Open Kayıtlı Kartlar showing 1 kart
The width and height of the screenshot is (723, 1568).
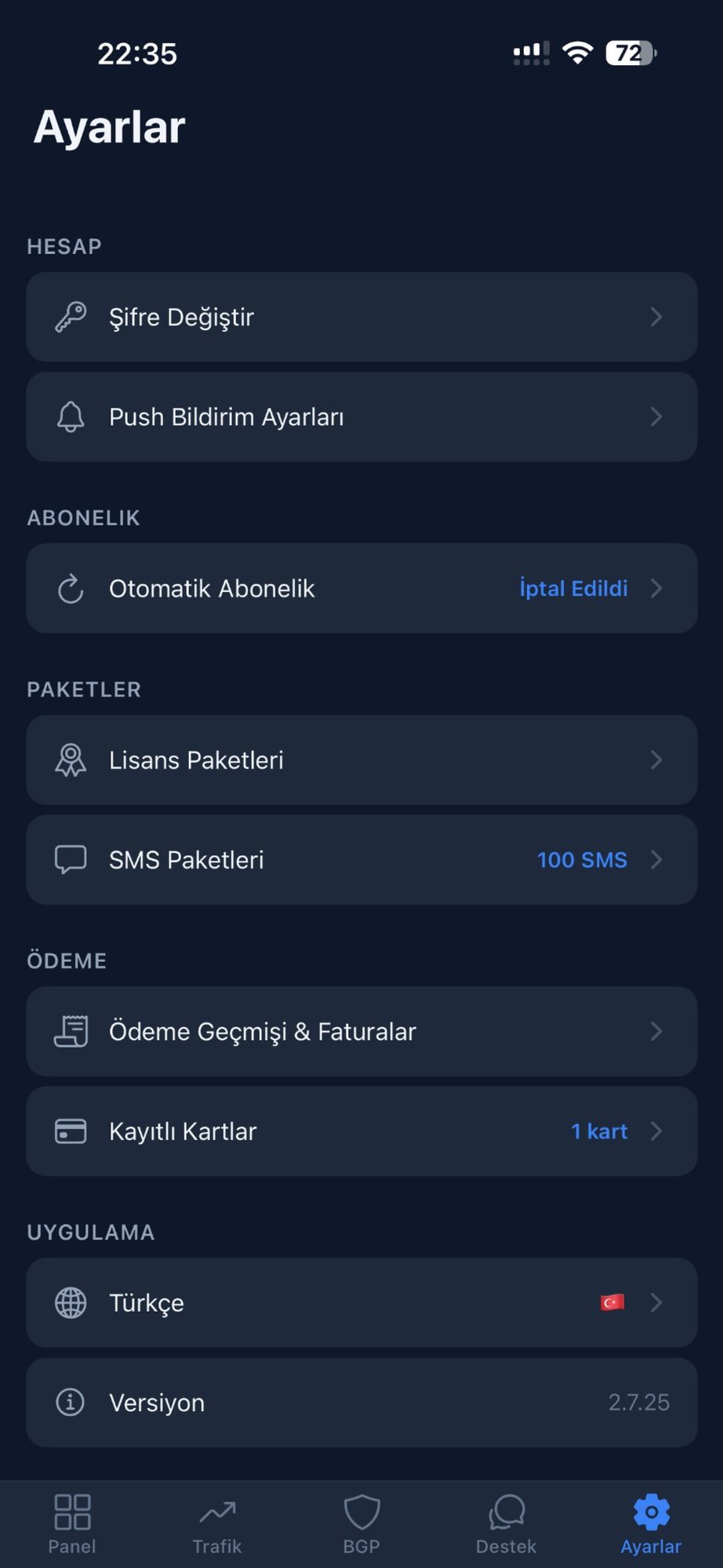point(598,1131)
